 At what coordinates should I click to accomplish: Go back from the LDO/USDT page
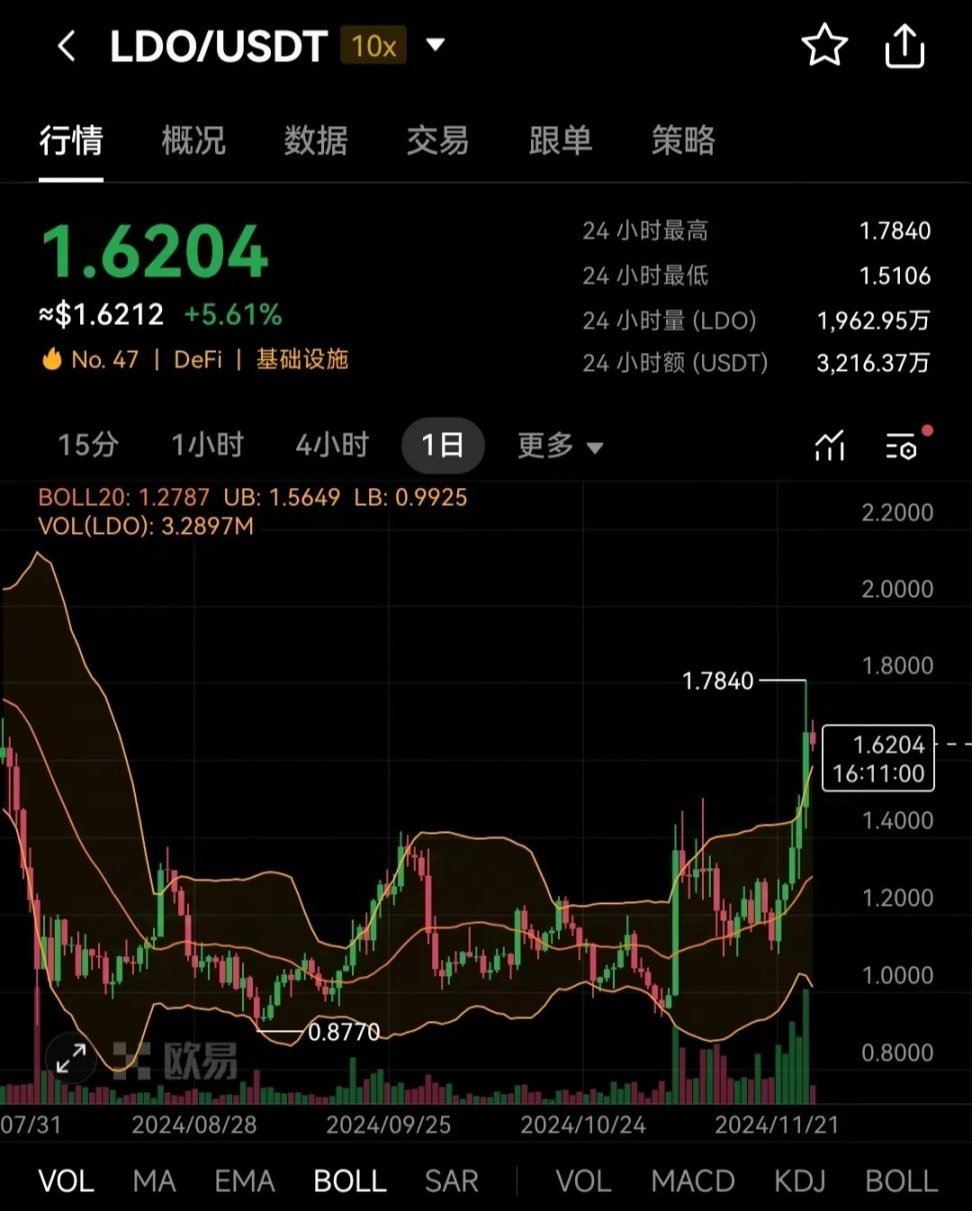[x=66, y=46]
